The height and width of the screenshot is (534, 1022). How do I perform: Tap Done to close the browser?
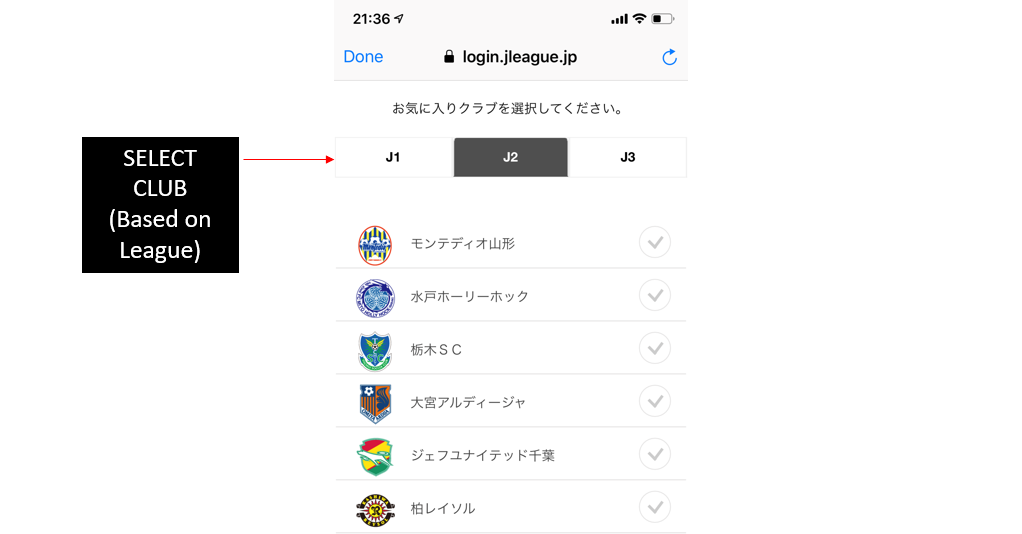(x=363, y=57)
